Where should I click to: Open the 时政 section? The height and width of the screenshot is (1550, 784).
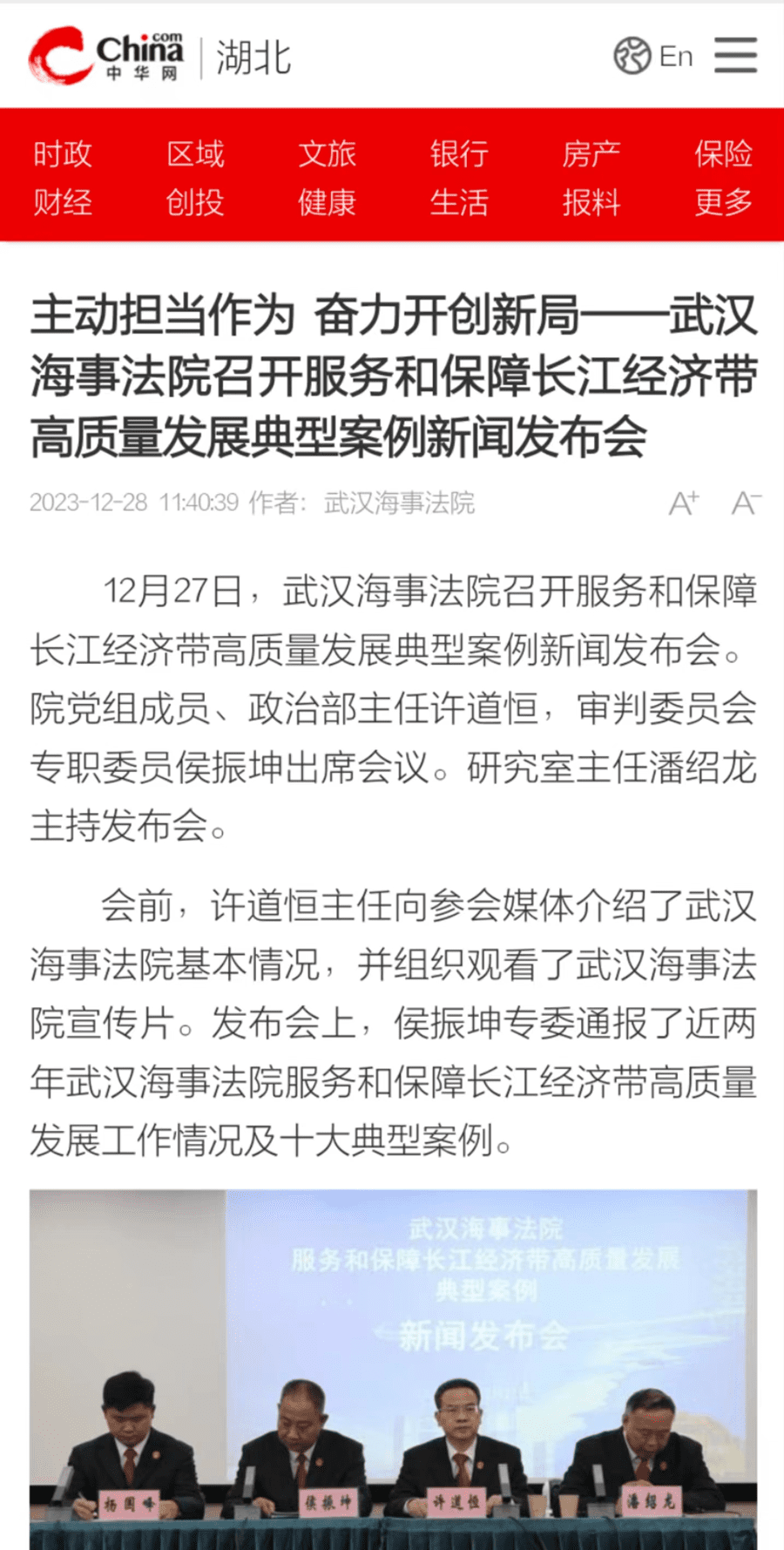click(x=63, y=154)
